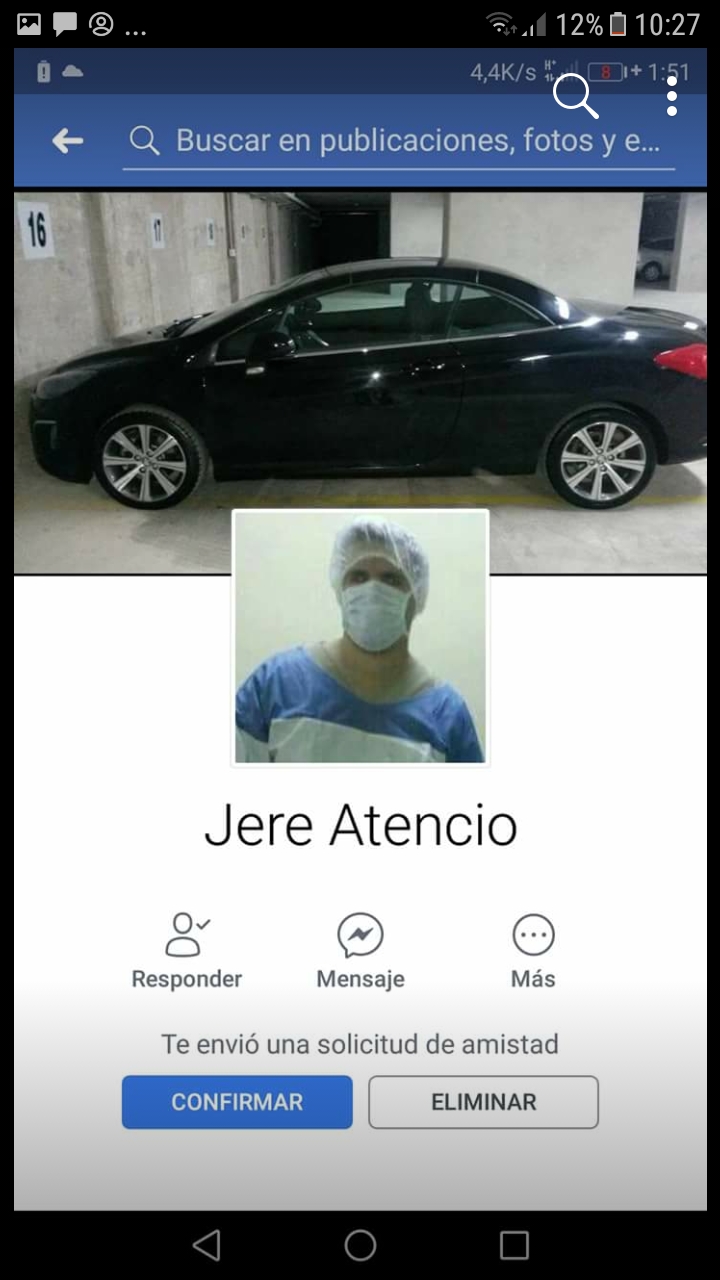Tap the search field for posts and photos
The width and height of the screenshot is (720, 1280).
pos(400,141)
